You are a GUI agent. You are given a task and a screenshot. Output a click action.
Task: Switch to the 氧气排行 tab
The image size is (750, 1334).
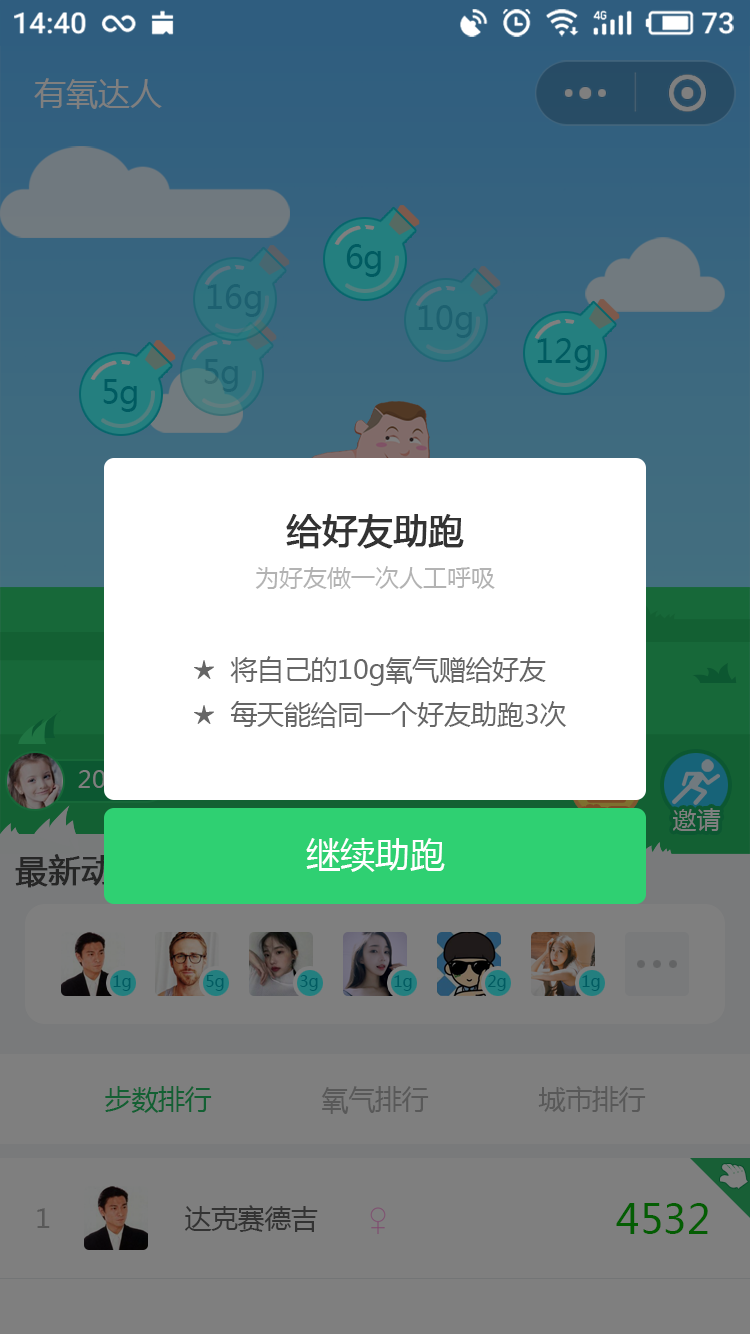click(x=375, y=1100)
